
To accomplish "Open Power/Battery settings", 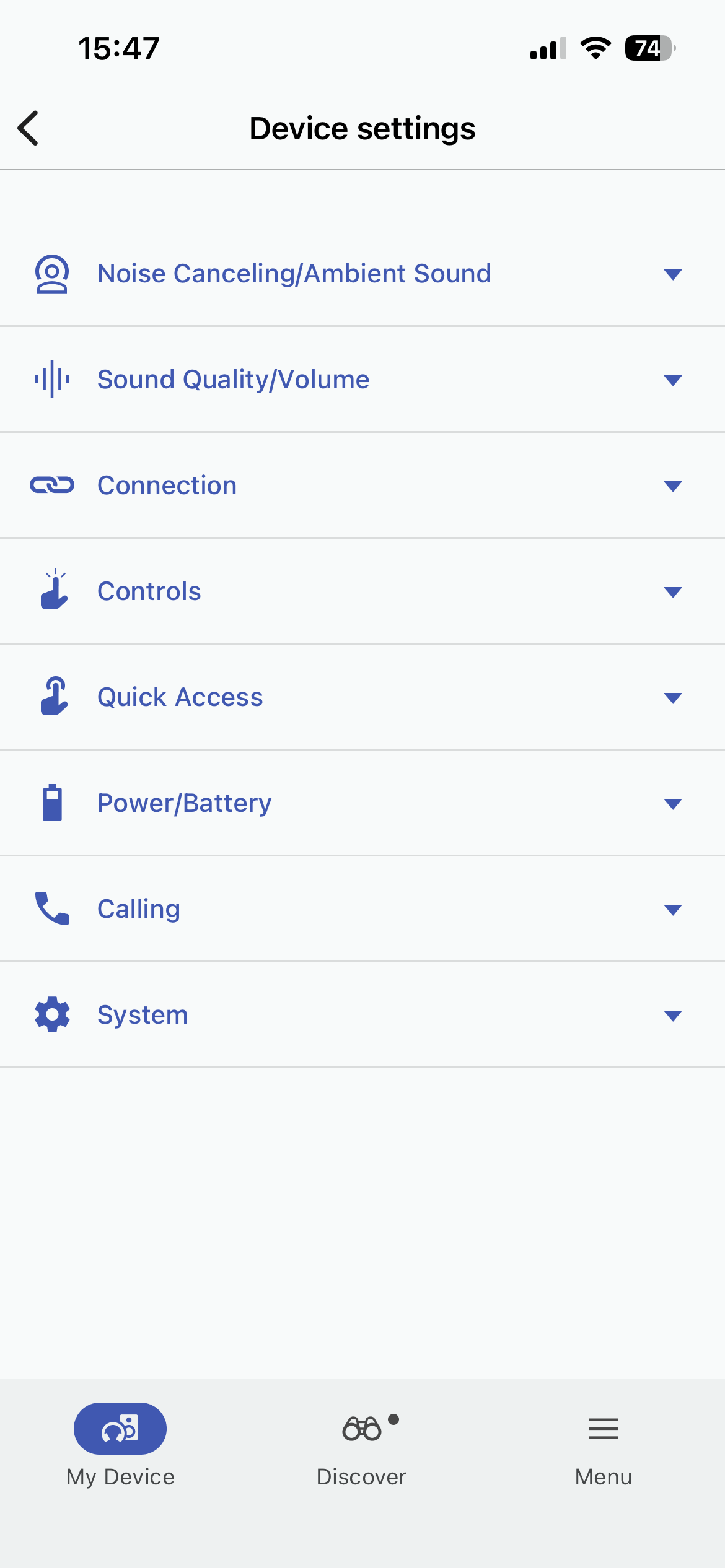I will click(362, 803).
